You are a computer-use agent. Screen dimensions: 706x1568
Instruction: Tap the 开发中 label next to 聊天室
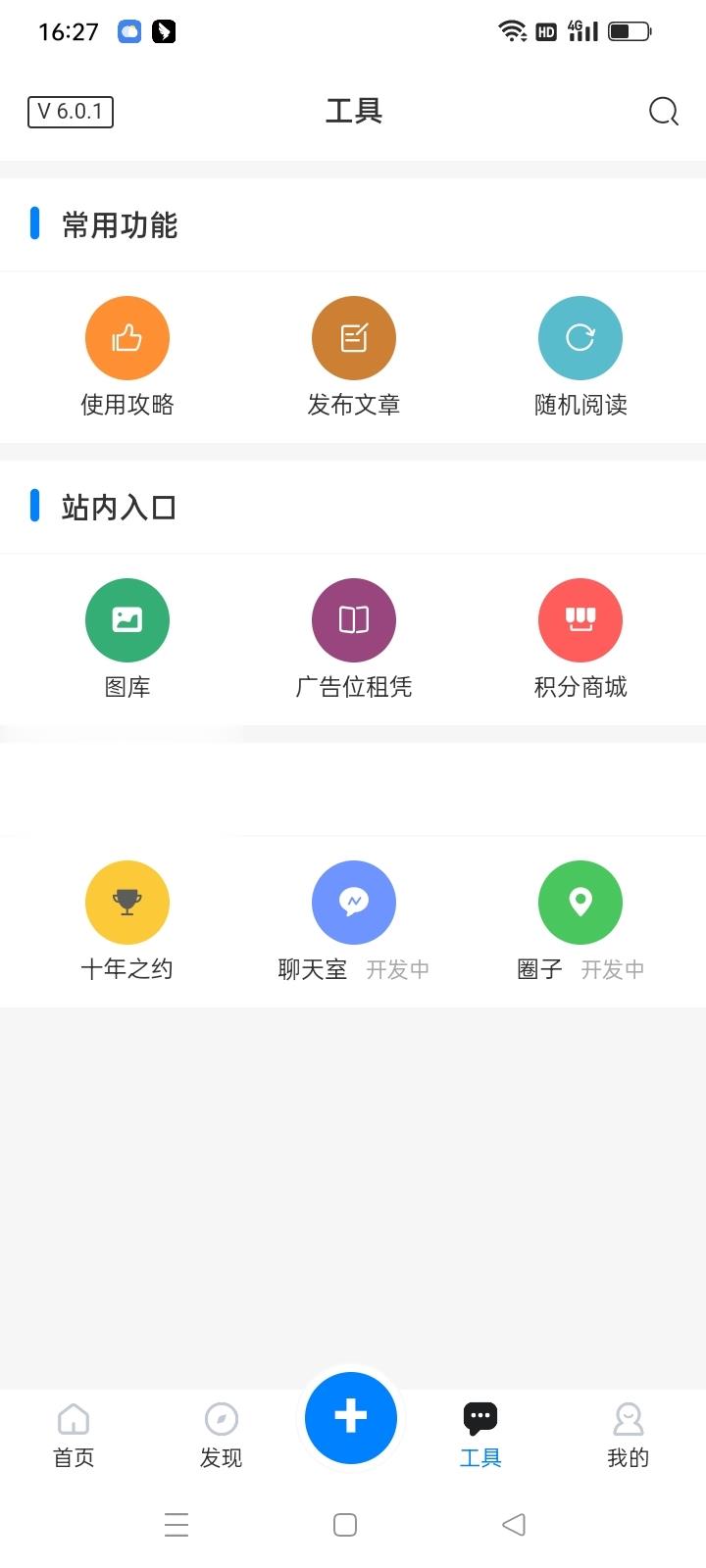pos(398,969)
